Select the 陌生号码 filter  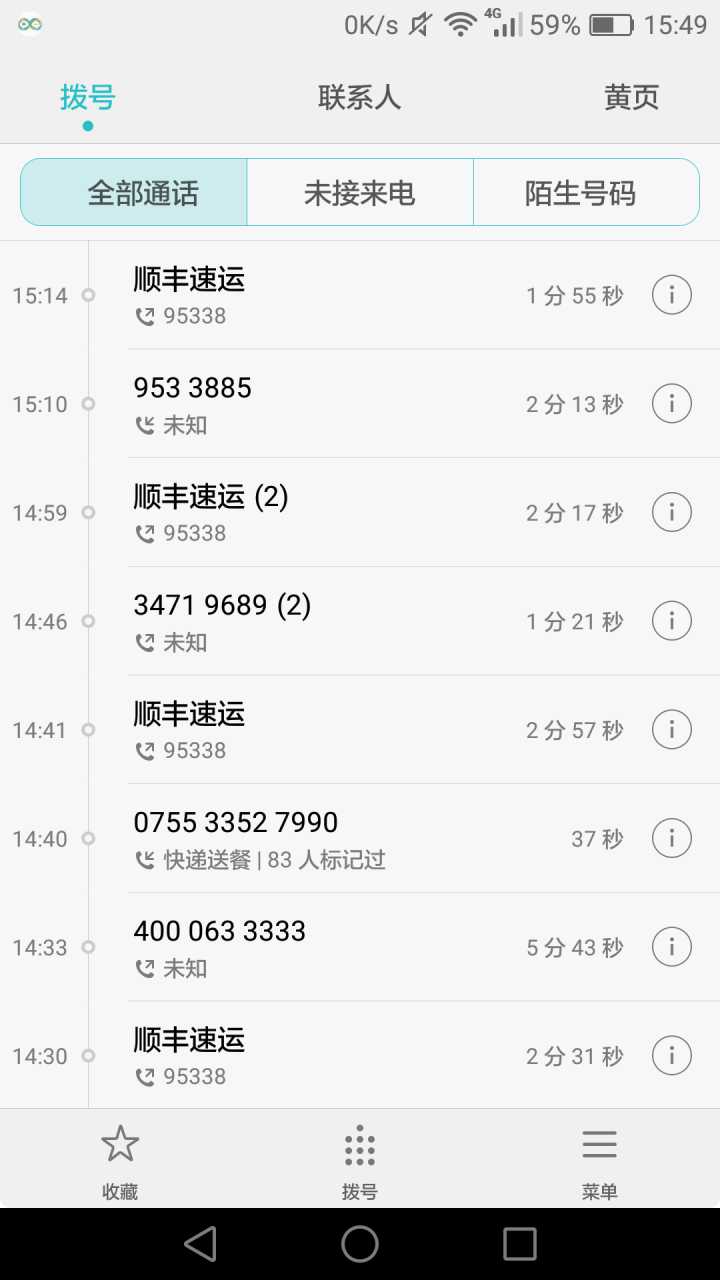click(x=586, y=192)
